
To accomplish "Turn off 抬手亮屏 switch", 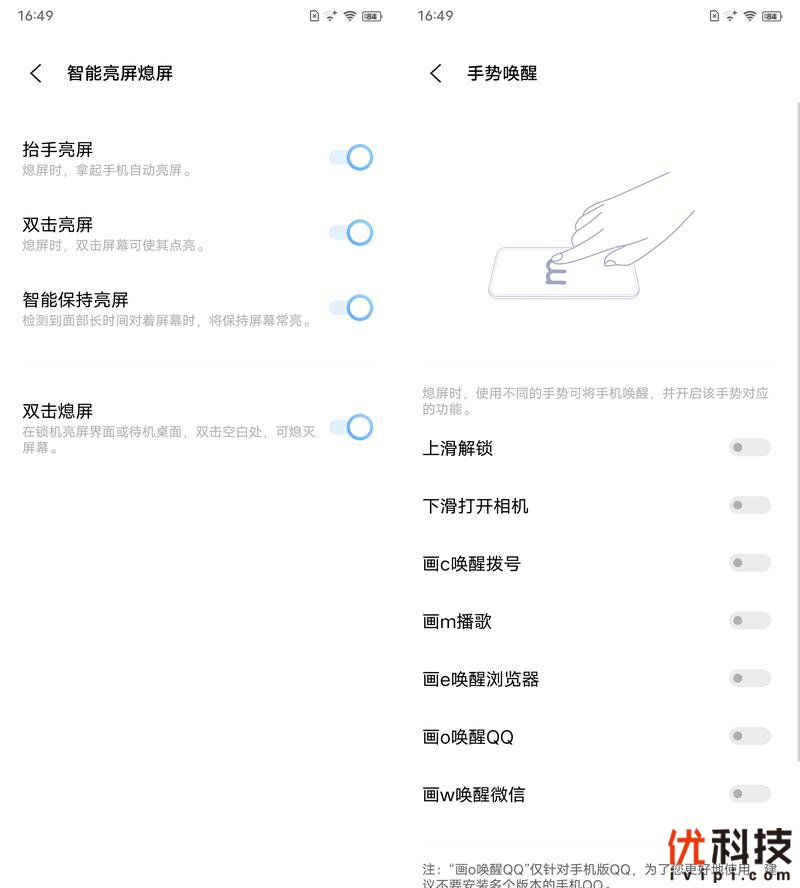I will pyautogui.click(x=352, y=157).
